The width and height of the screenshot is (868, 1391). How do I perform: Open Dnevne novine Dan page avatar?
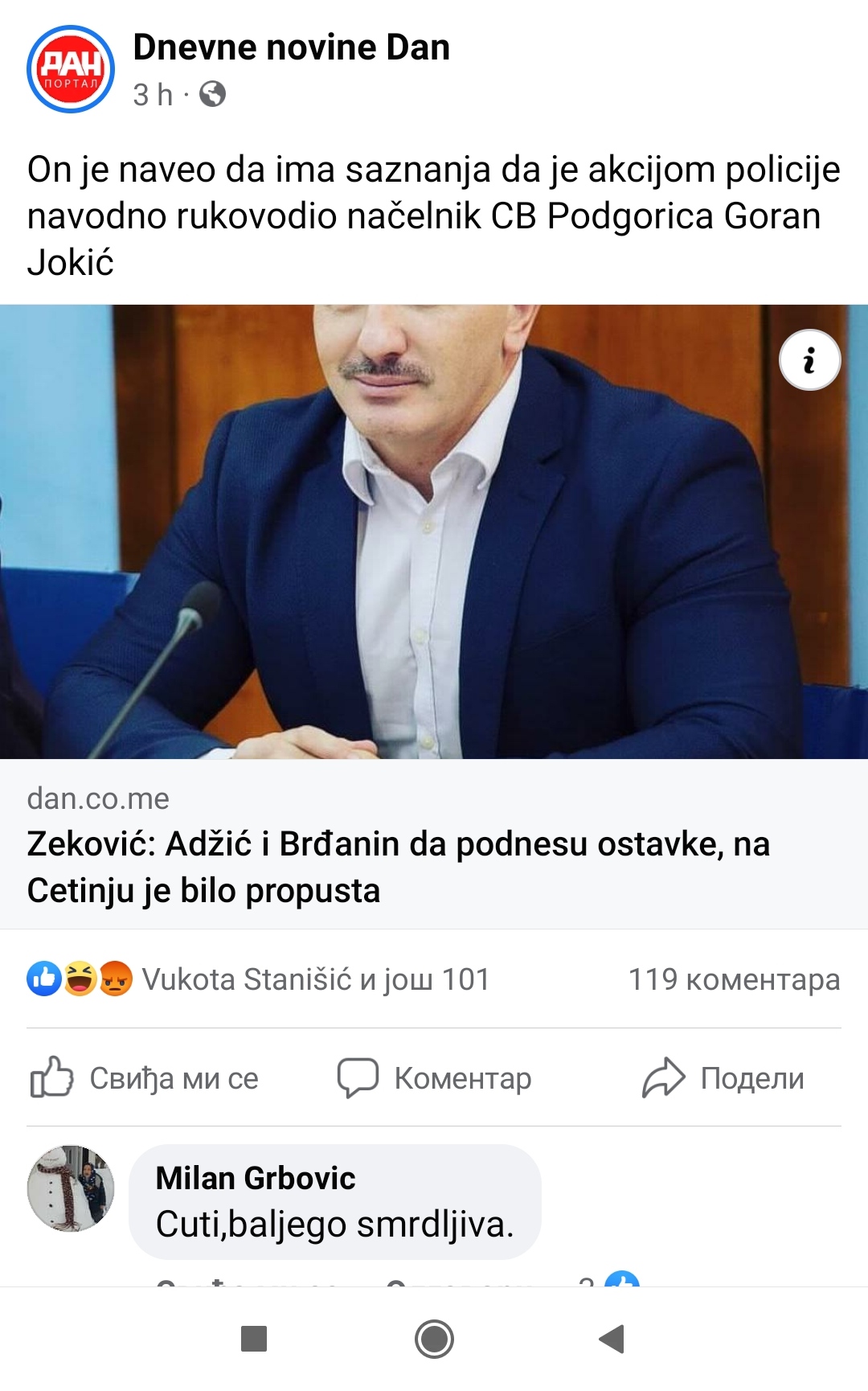(71, 69)
